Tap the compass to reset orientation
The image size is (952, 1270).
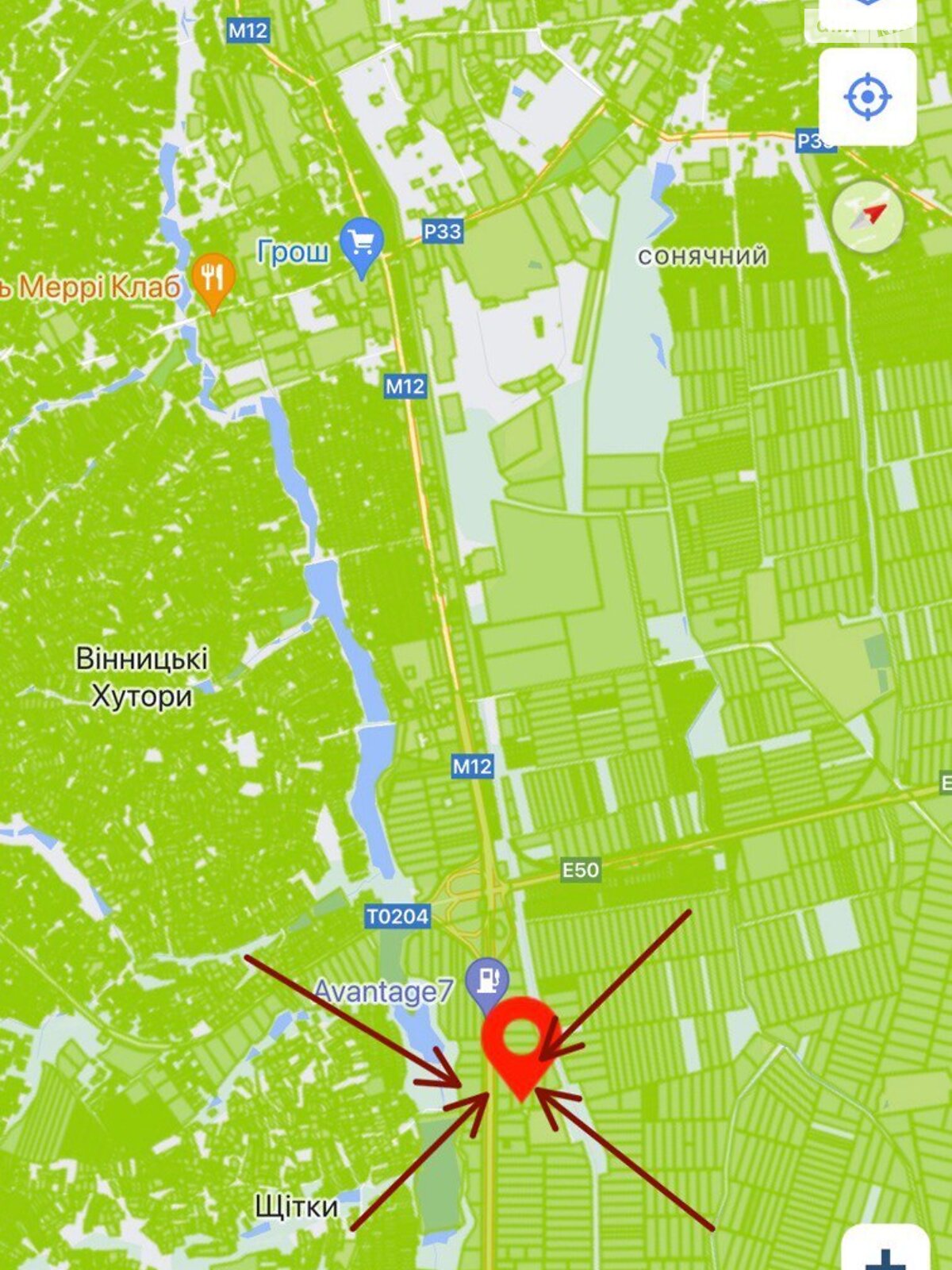pos(868,216)
